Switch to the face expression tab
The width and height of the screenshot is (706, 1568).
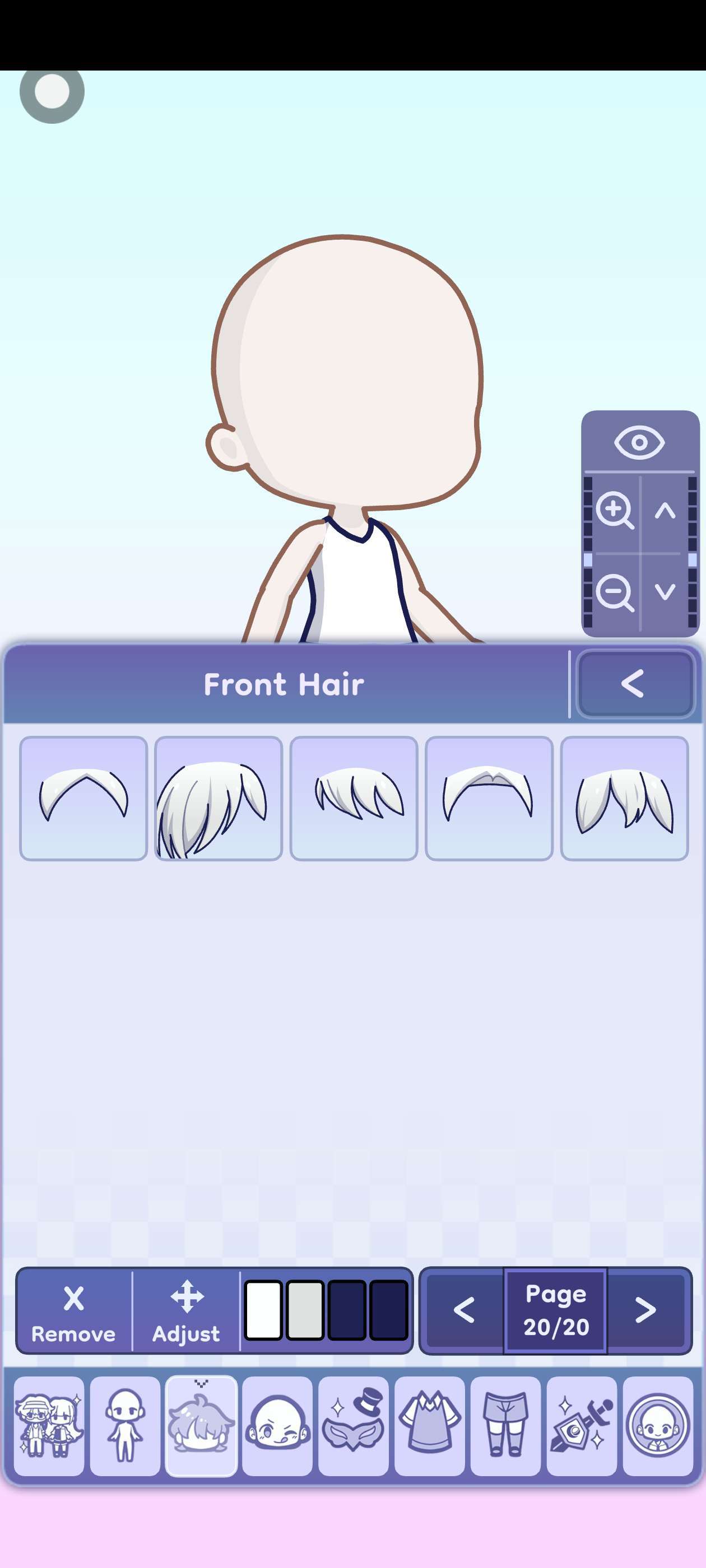pos(277,1426)
